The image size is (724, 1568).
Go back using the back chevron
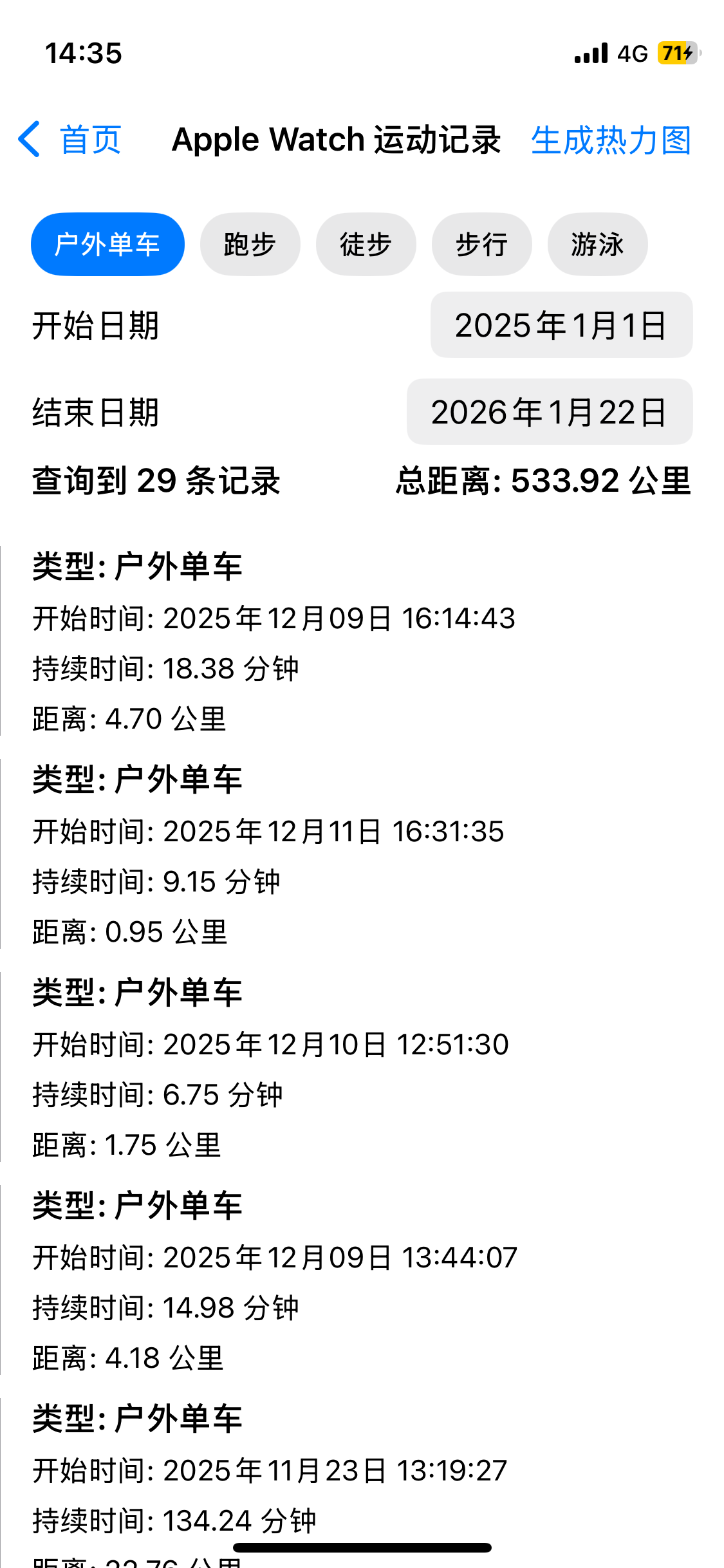pyautogui.click(x=29, y=138)
